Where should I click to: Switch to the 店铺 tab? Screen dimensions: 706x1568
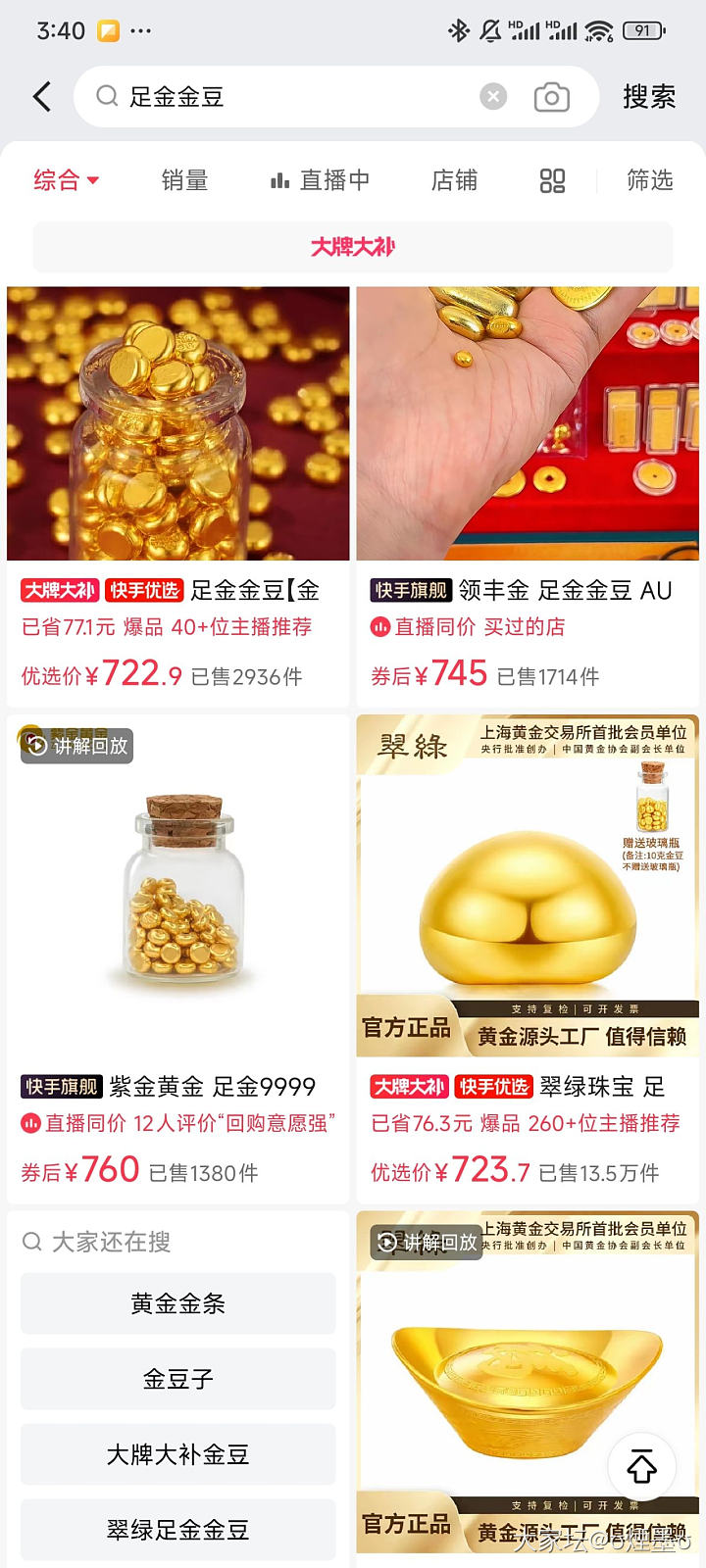pyautogui.click(x=454, y=180)
